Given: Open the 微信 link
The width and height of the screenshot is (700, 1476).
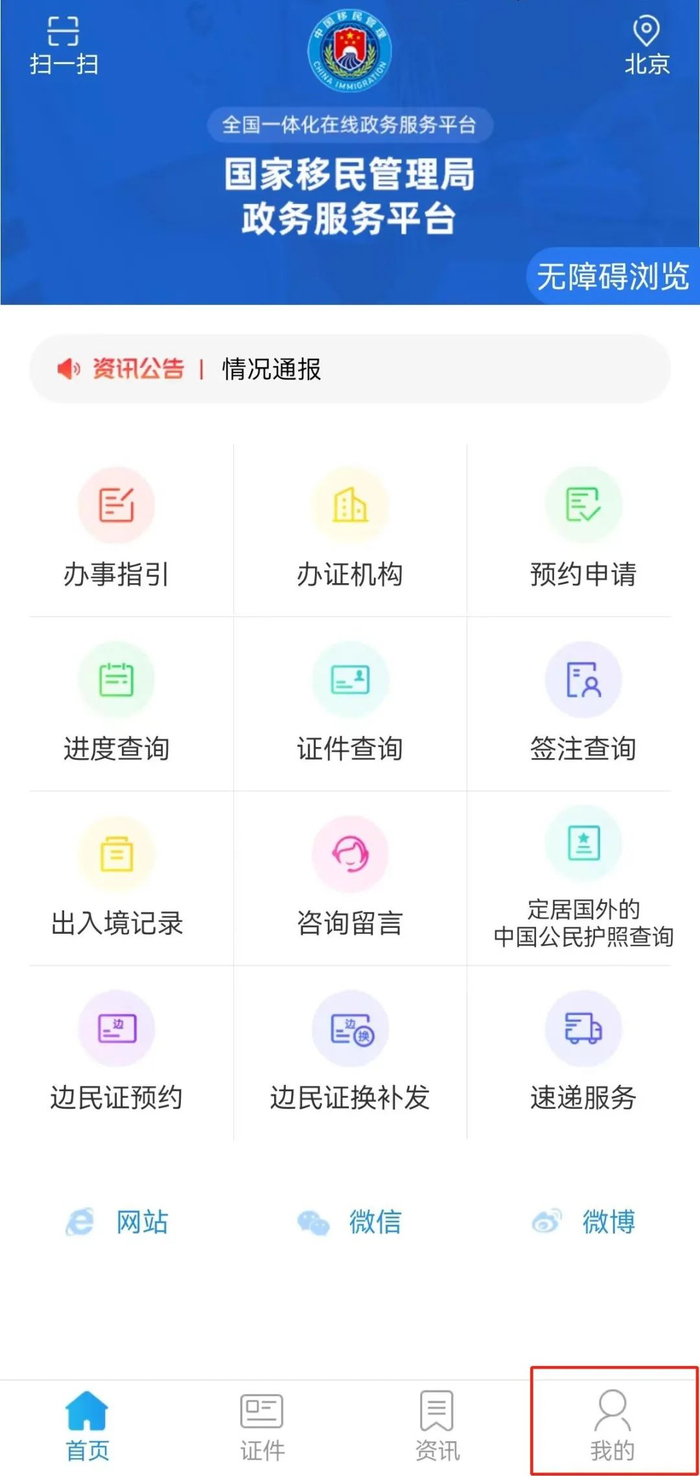Looking at the screenshot, I should [350, 1222].
